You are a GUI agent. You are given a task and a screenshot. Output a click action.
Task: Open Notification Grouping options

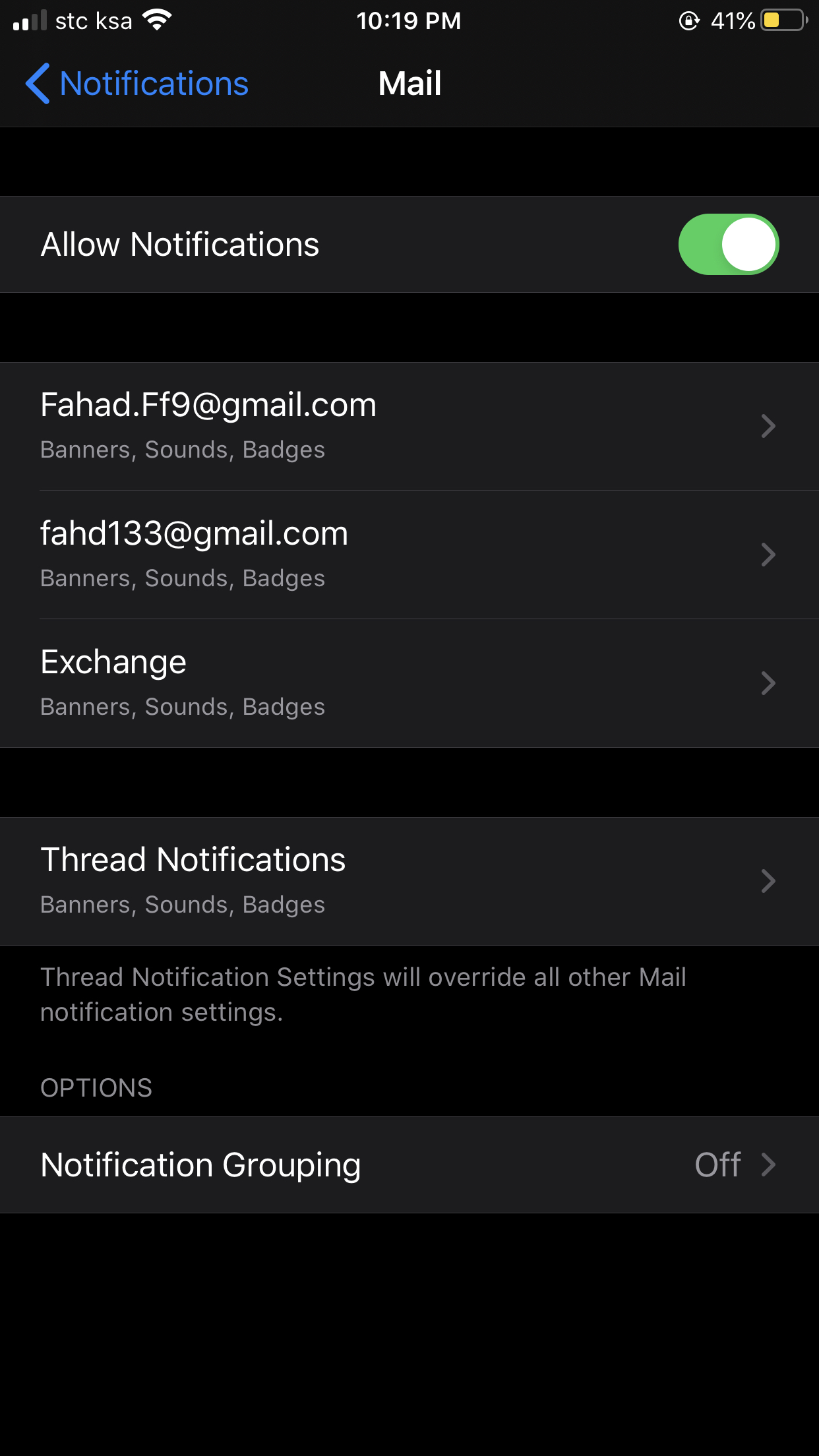[409, 1165]
